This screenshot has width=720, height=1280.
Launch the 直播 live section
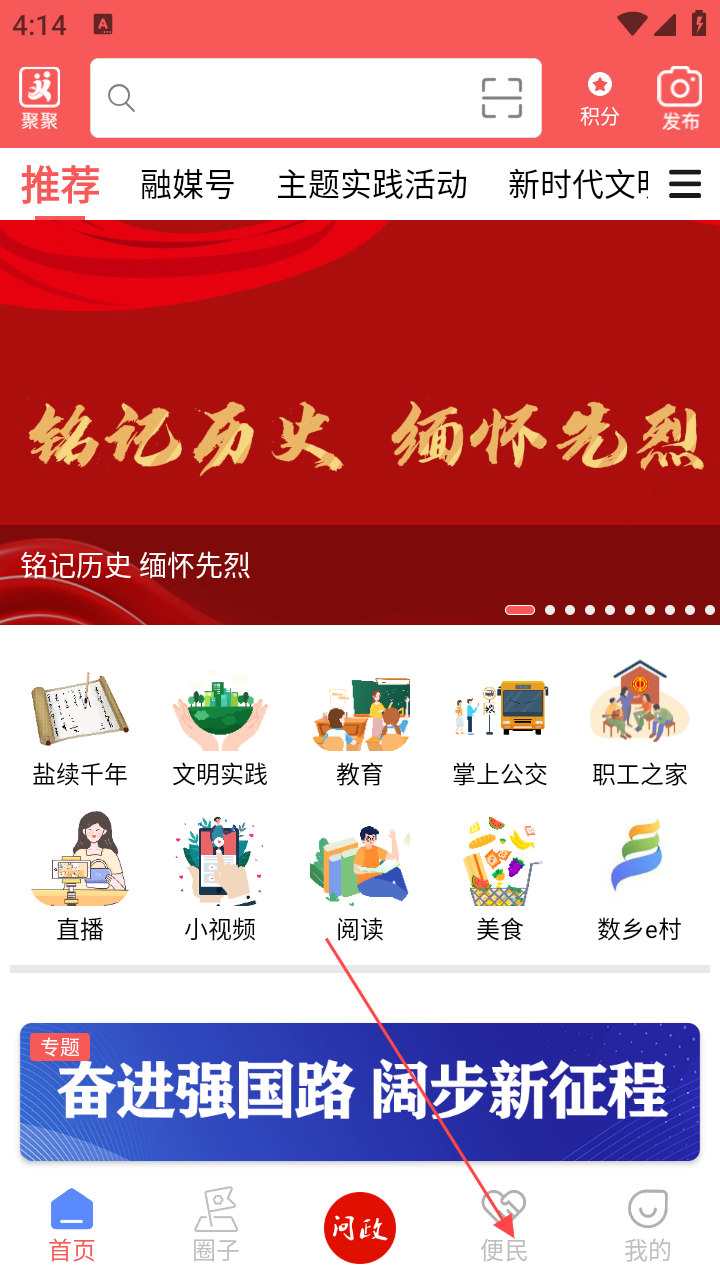click(x=80, y=877)
